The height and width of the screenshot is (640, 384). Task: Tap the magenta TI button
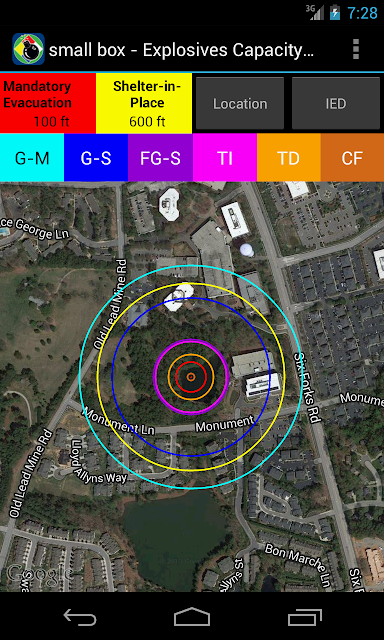pyautogui.click(x=225, y=158)
